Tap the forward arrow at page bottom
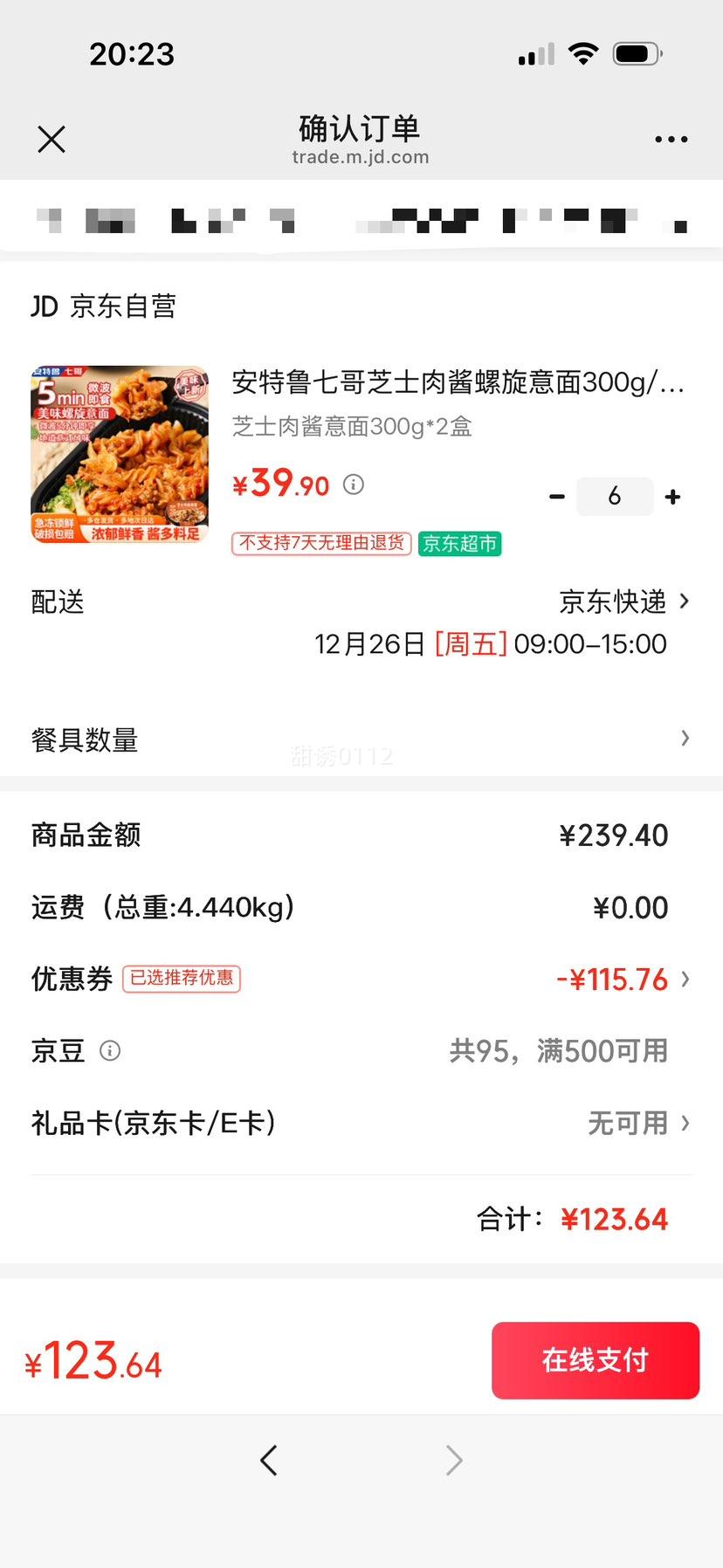This screenshot has height=1568, width=723. coord(452,1460)
